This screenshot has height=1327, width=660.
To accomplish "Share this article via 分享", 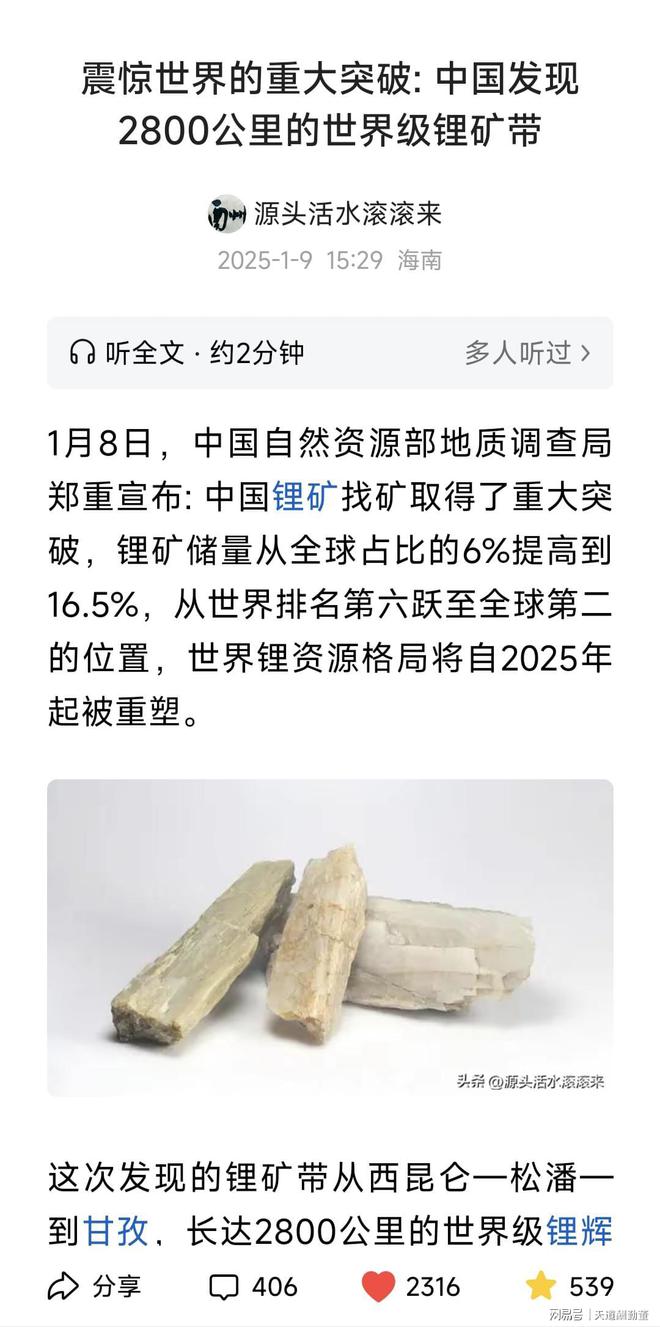I will tap(95, 1286).
